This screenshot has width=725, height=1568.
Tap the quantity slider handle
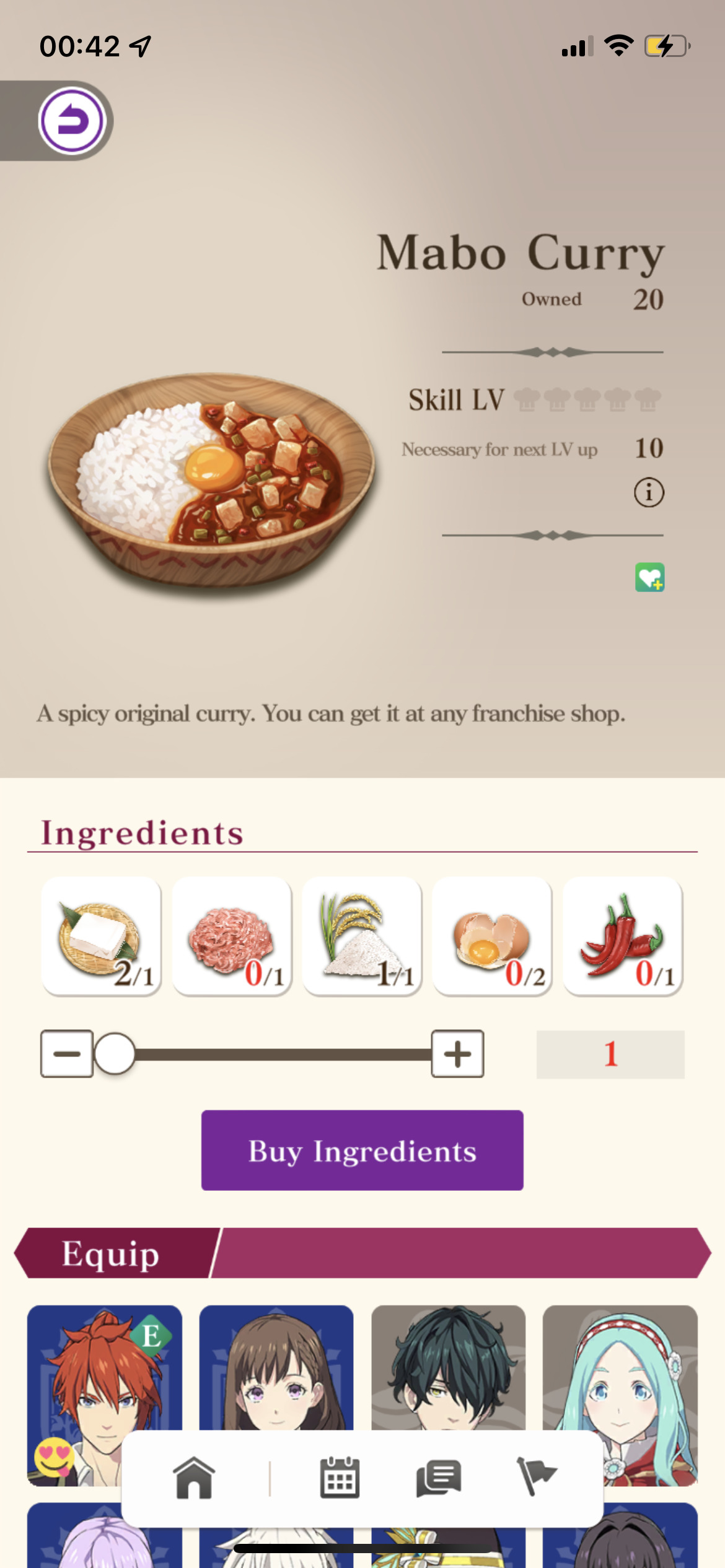pyautogui.click(x=115, y=1053)
